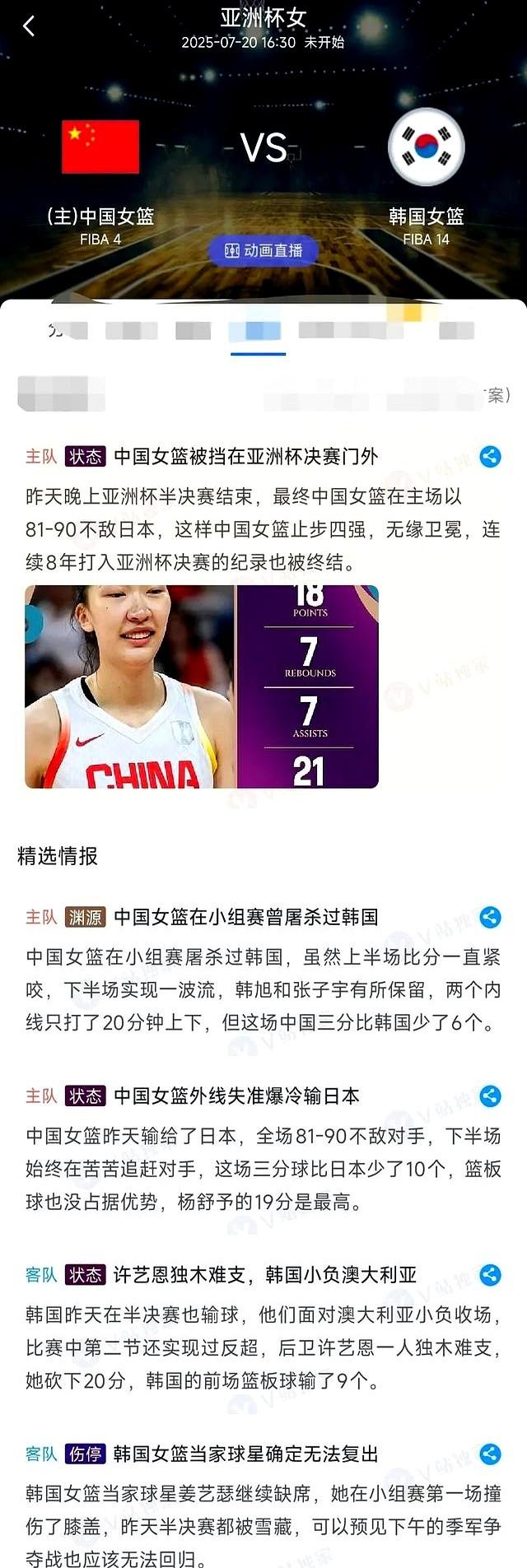This screenshot has height=1568, width=527.
Task: Open the China player stats image
Action: coord(202,686)
